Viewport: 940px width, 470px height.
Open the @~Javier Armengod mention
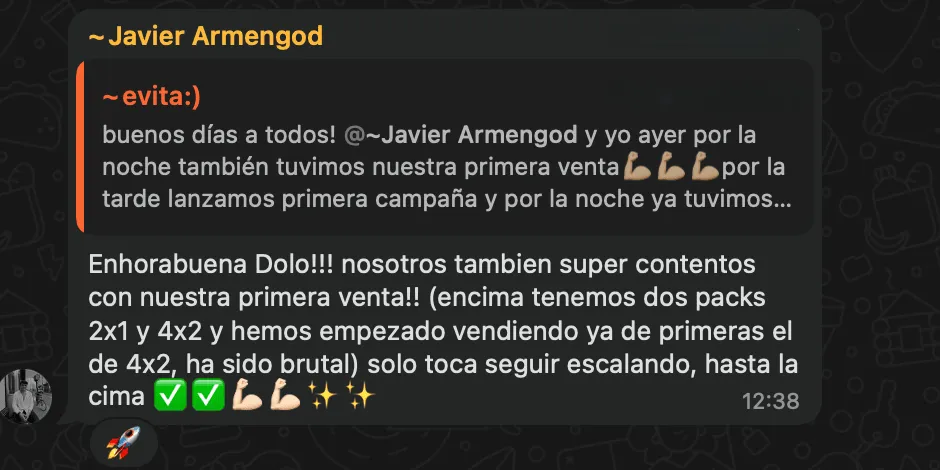click(460, 135)
